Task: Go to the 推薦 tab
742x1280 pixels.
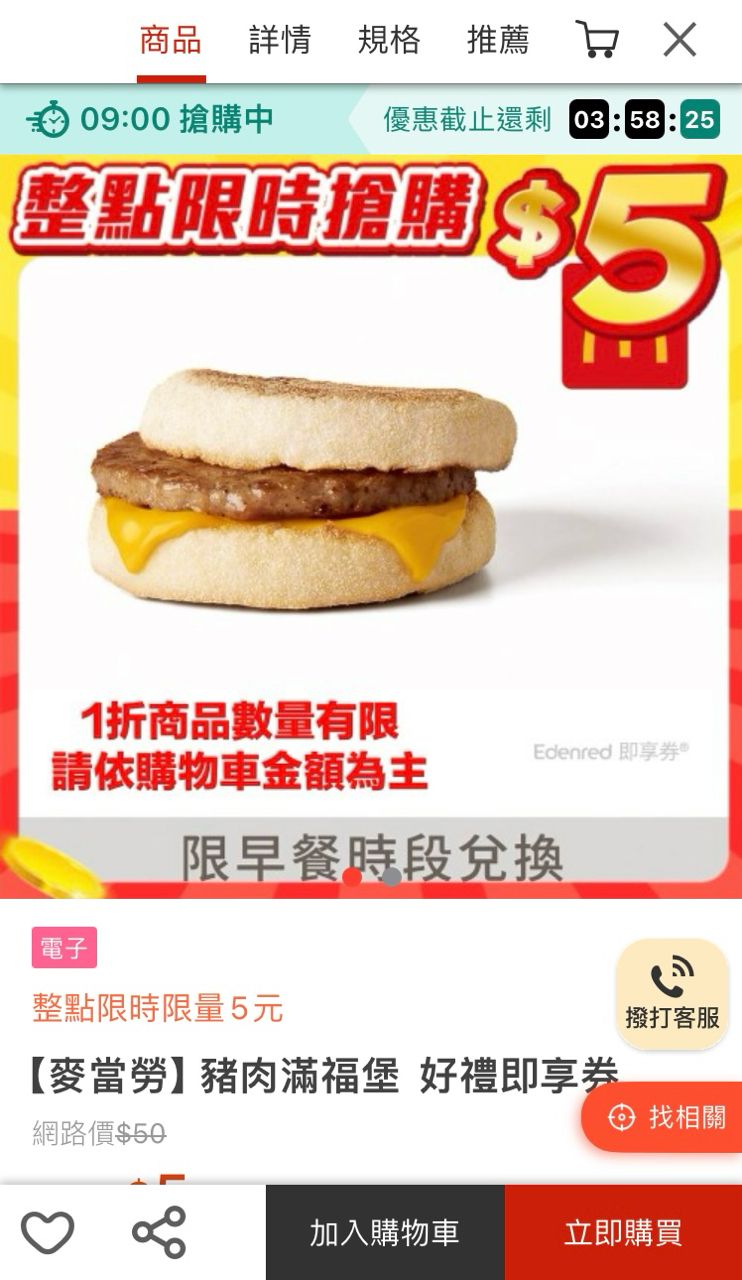Action: coord(498,41)
